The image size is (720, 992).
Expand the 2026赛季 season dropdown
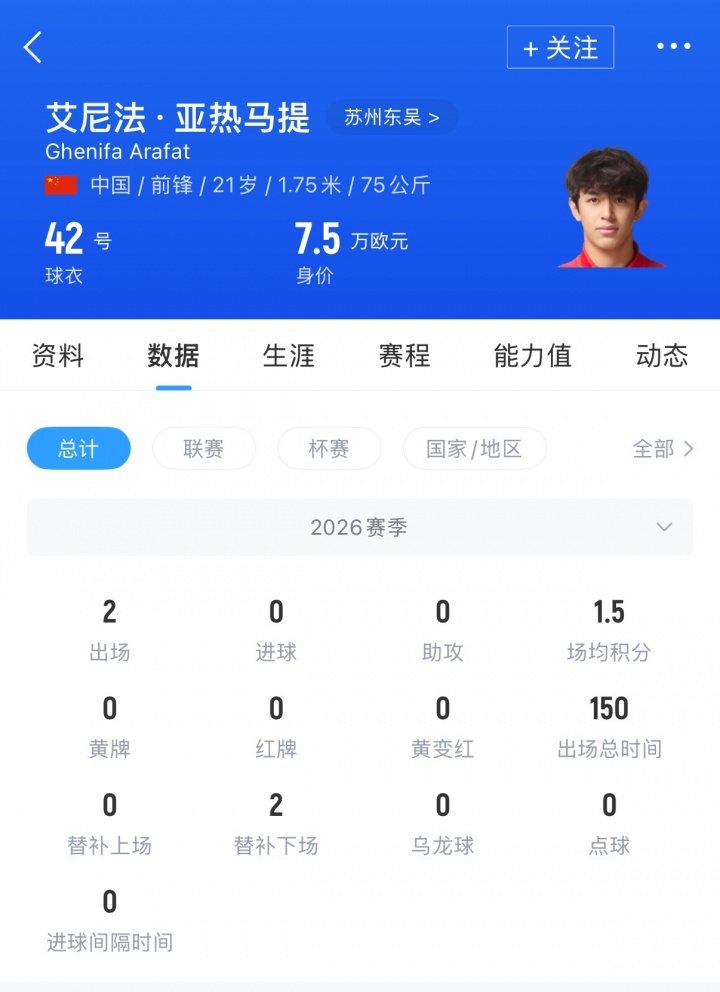pyautogui.click(x=360, y=527)
